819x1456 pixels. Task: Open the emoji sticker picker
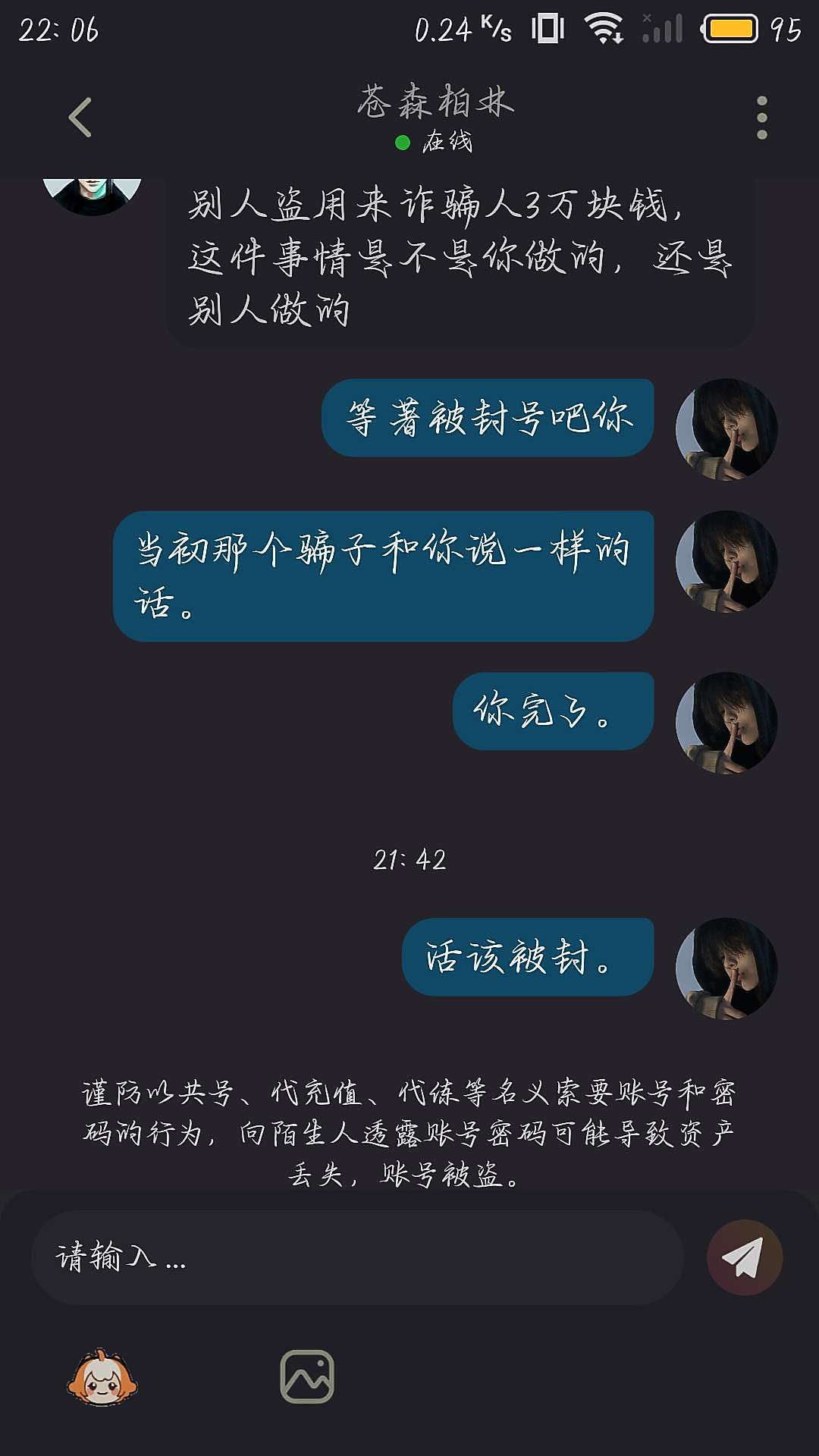[x=102, y=1377]
